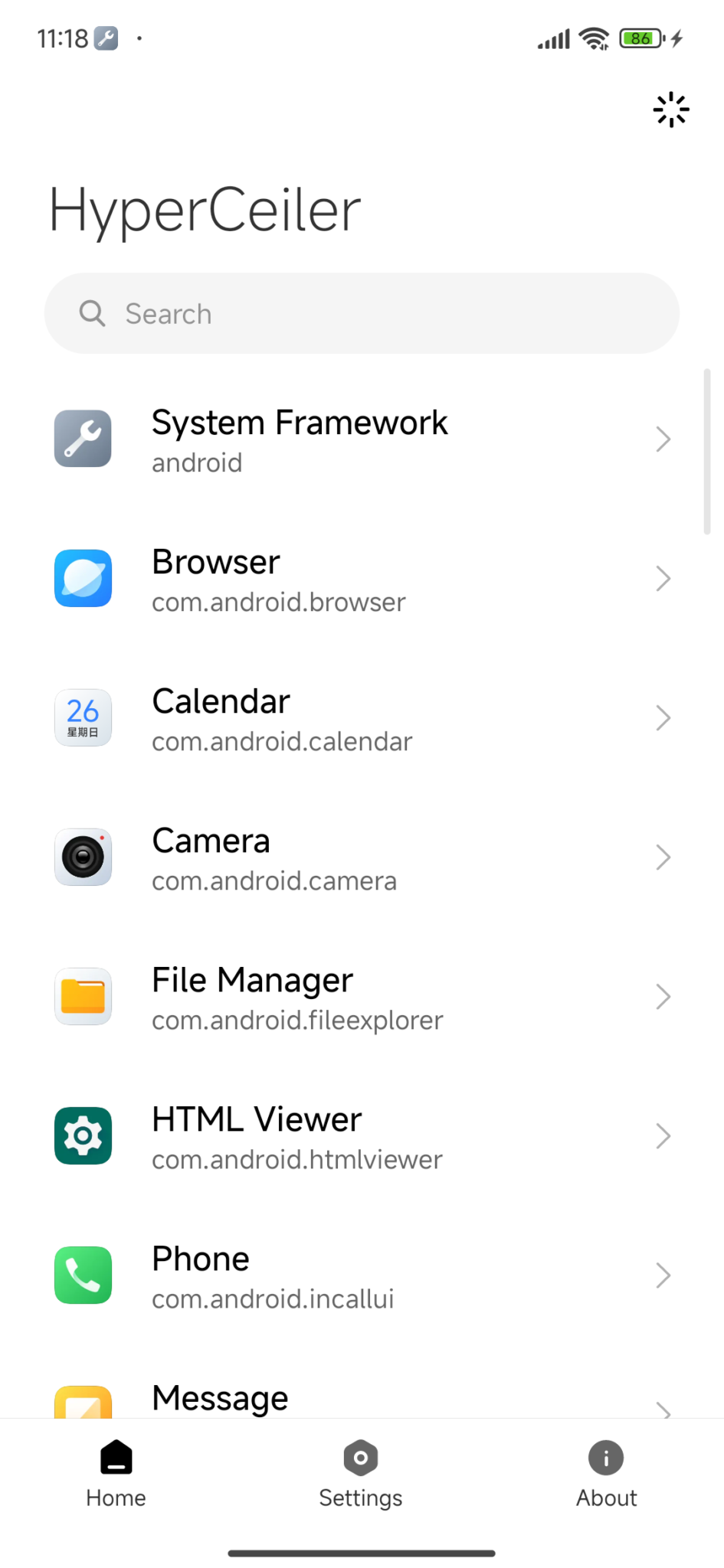The image size is (724, 1568).
Task: Open HTML Viewer configuration entry
Action: 360,1135
